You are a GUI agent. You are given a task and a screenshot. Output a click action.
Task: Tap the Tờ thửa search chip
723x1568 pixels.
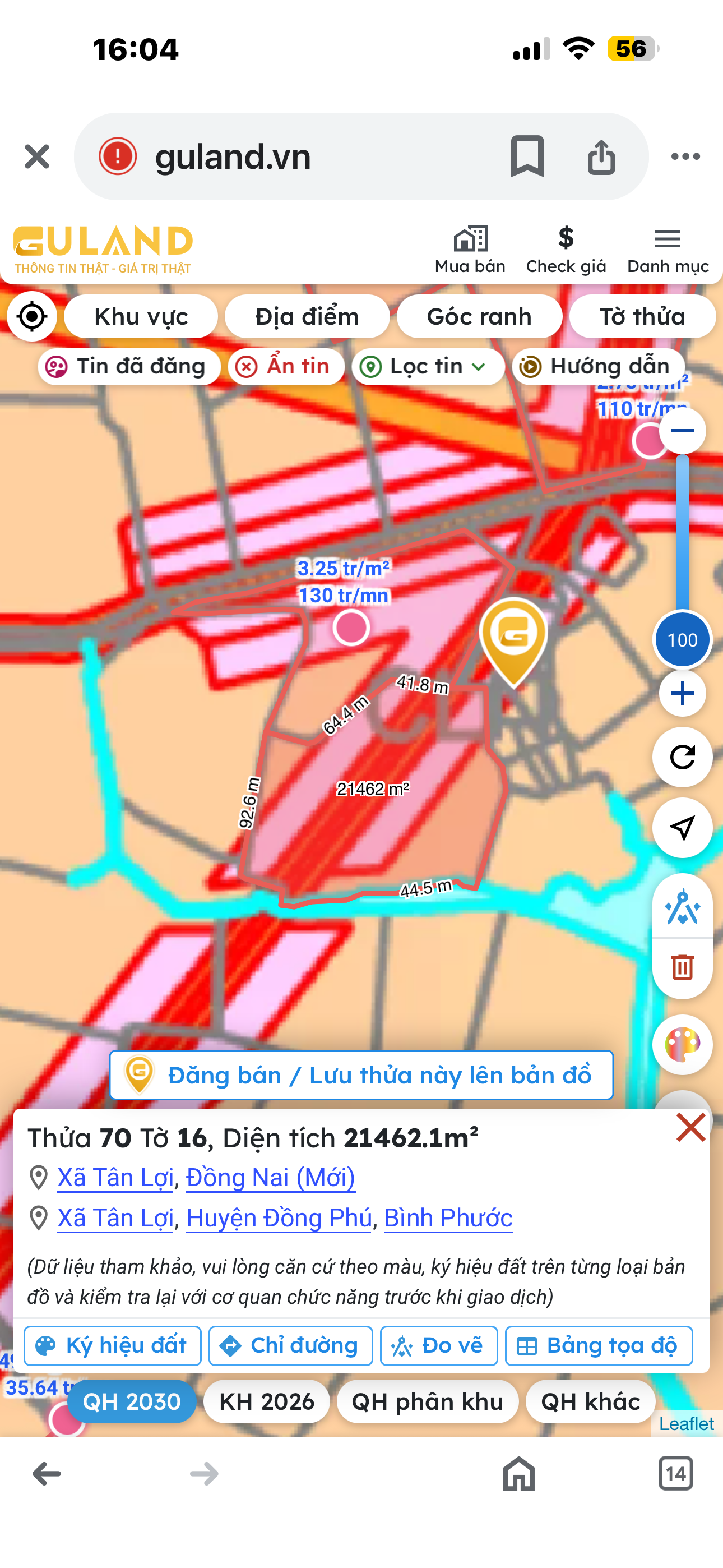(642, 316)
